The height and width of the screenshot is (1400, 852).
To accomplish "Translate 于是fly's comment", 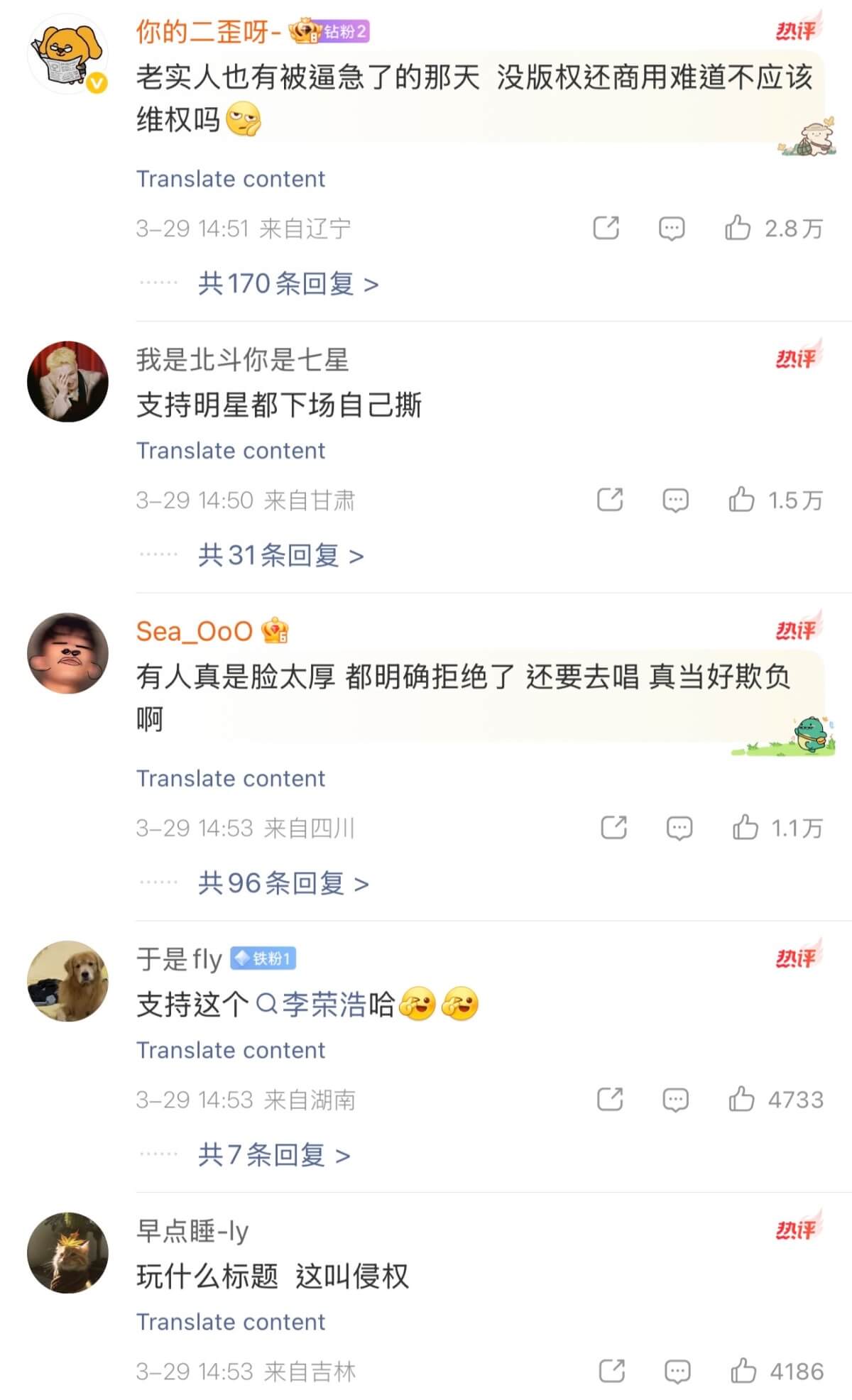I will 231,1050.
